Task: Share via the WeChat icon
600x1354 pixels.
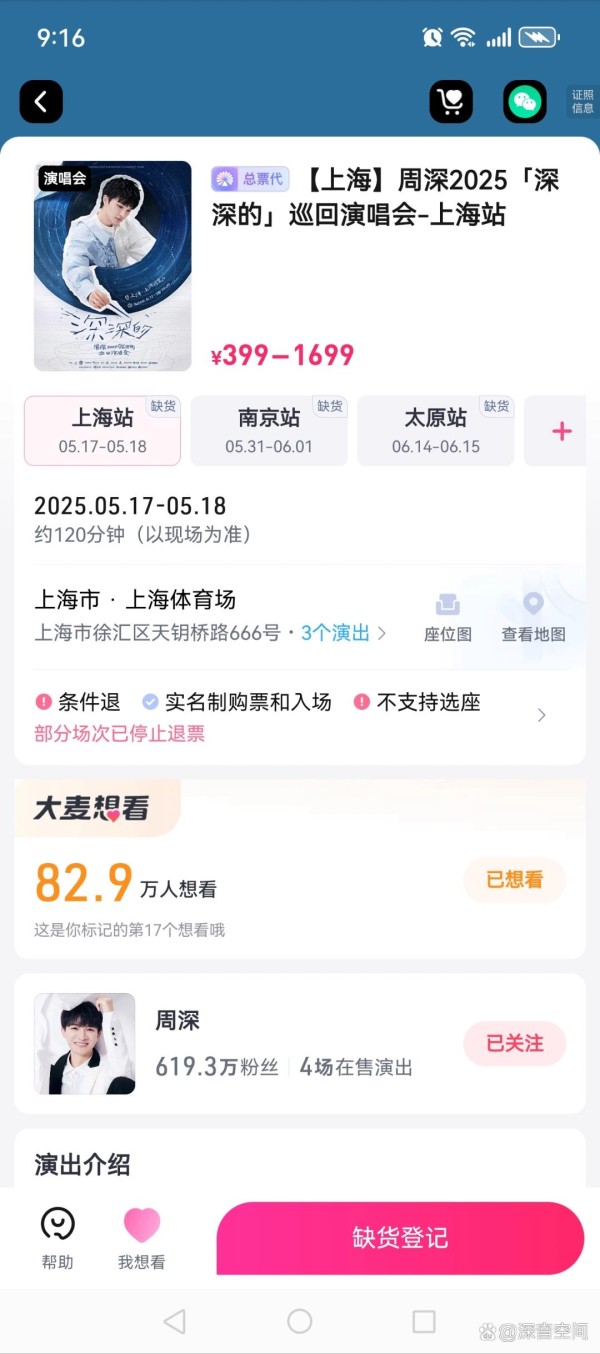Action: 524,102
